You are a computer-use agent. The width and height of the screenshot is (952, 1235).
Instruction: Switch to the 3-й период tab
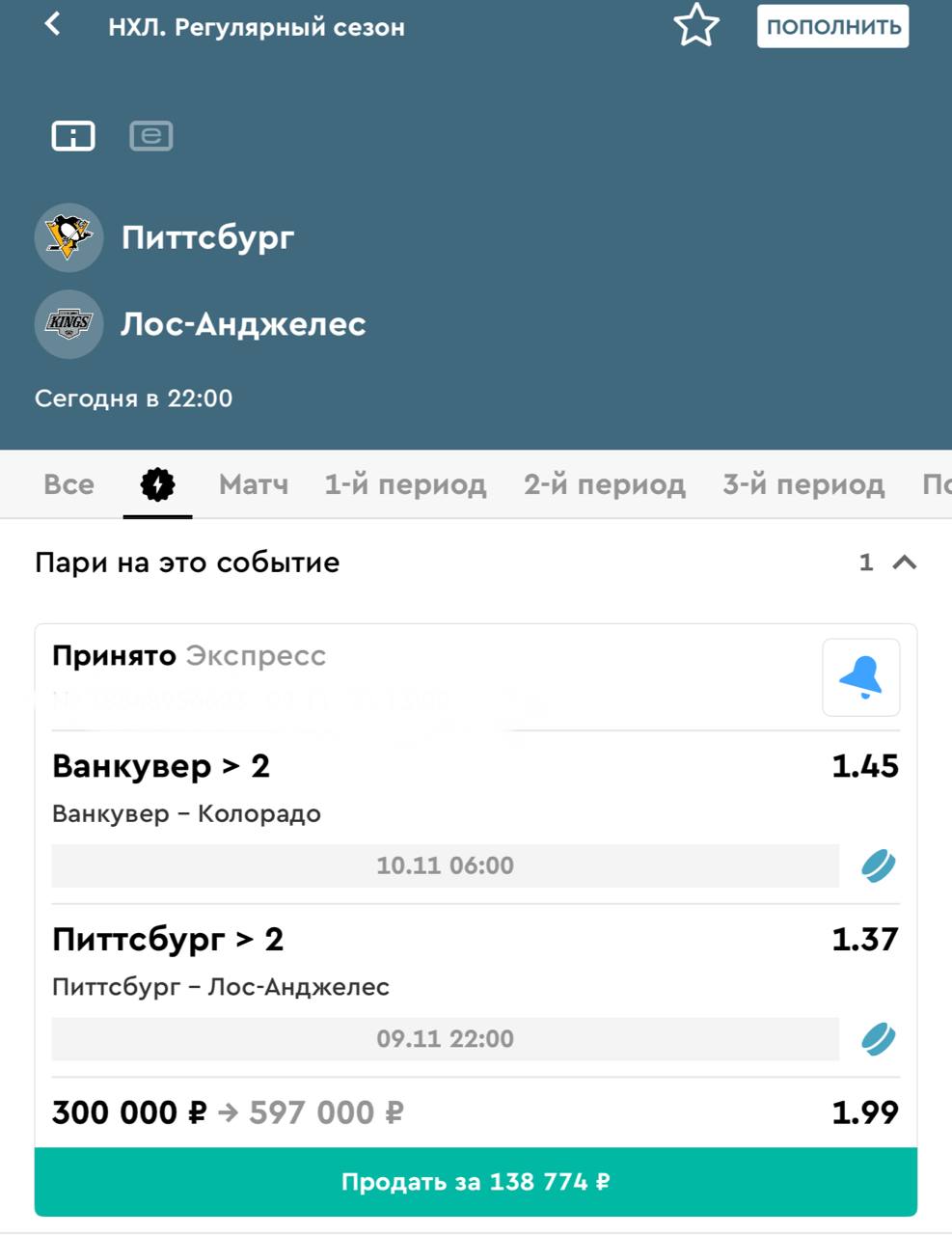tap(803, 484)
